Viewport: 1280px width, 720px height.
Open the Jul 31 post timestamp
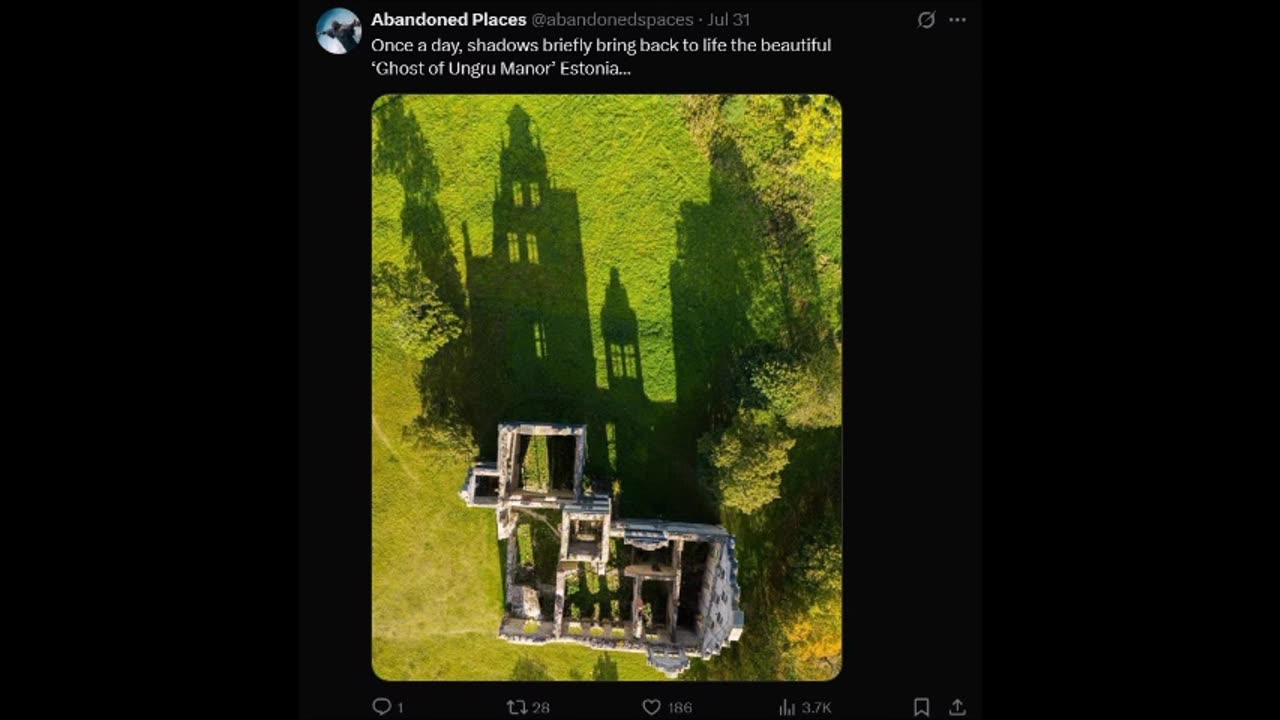click(728, 19)
